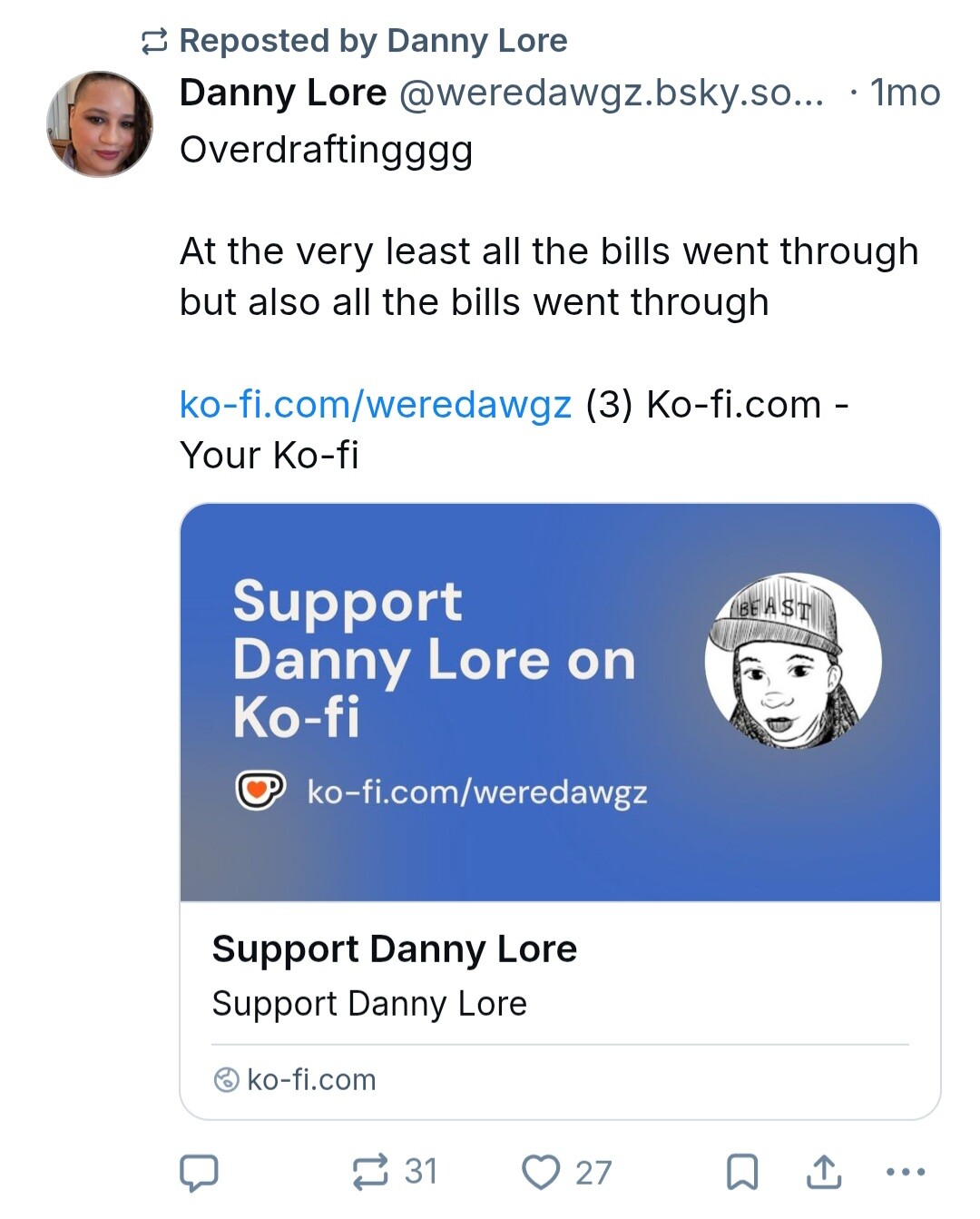The width and height of the screenshot is (980, 1219).
Task: Open the post's more options menu
Action: [905, 1172]
